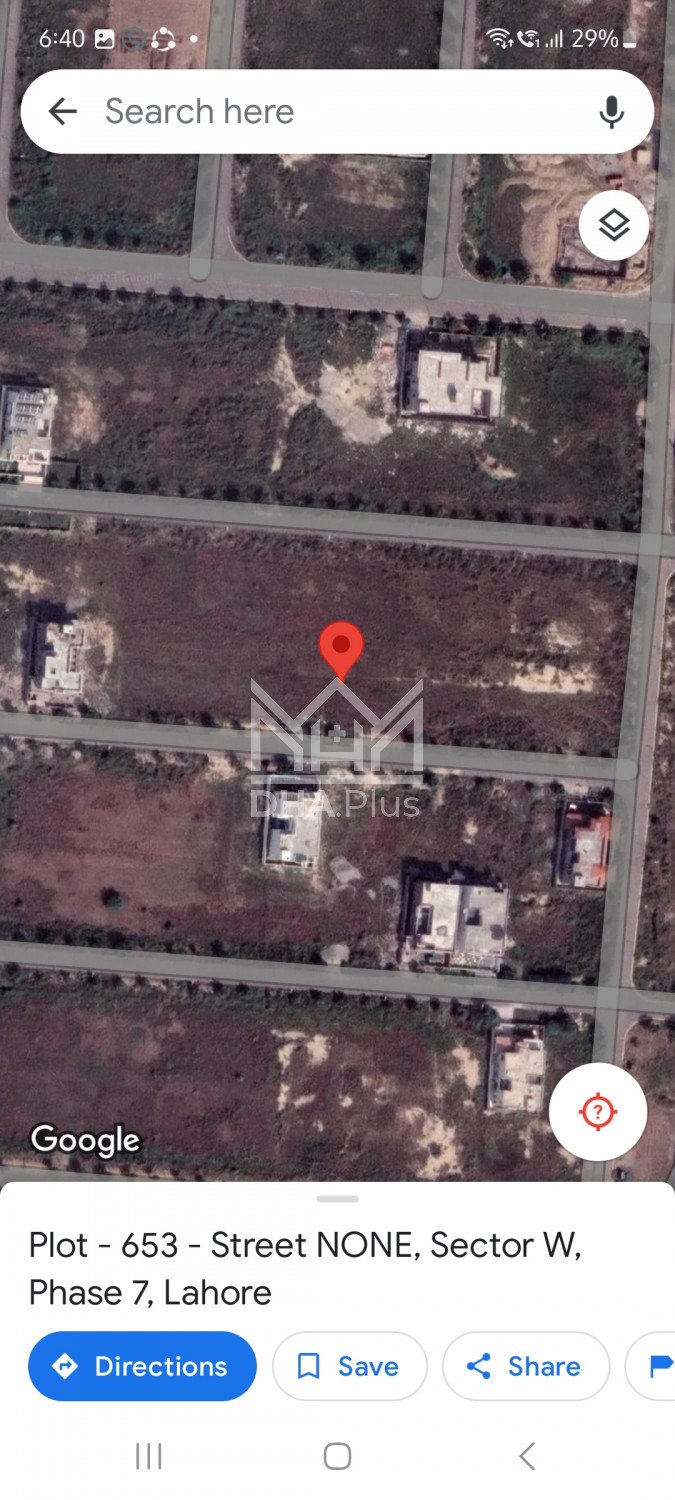The height and width of the screenshot is (1500, 675).
Task: Save this place to a list
Action: (349, 1366)
